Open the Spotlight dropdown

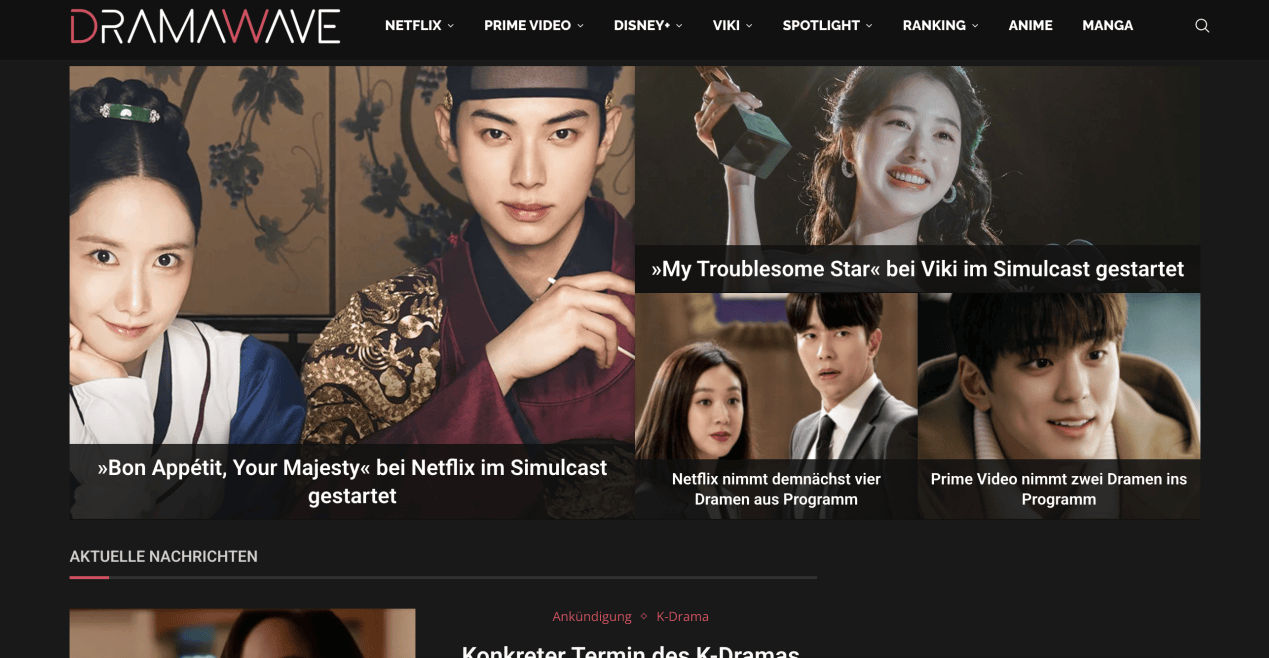click(827, 26)
